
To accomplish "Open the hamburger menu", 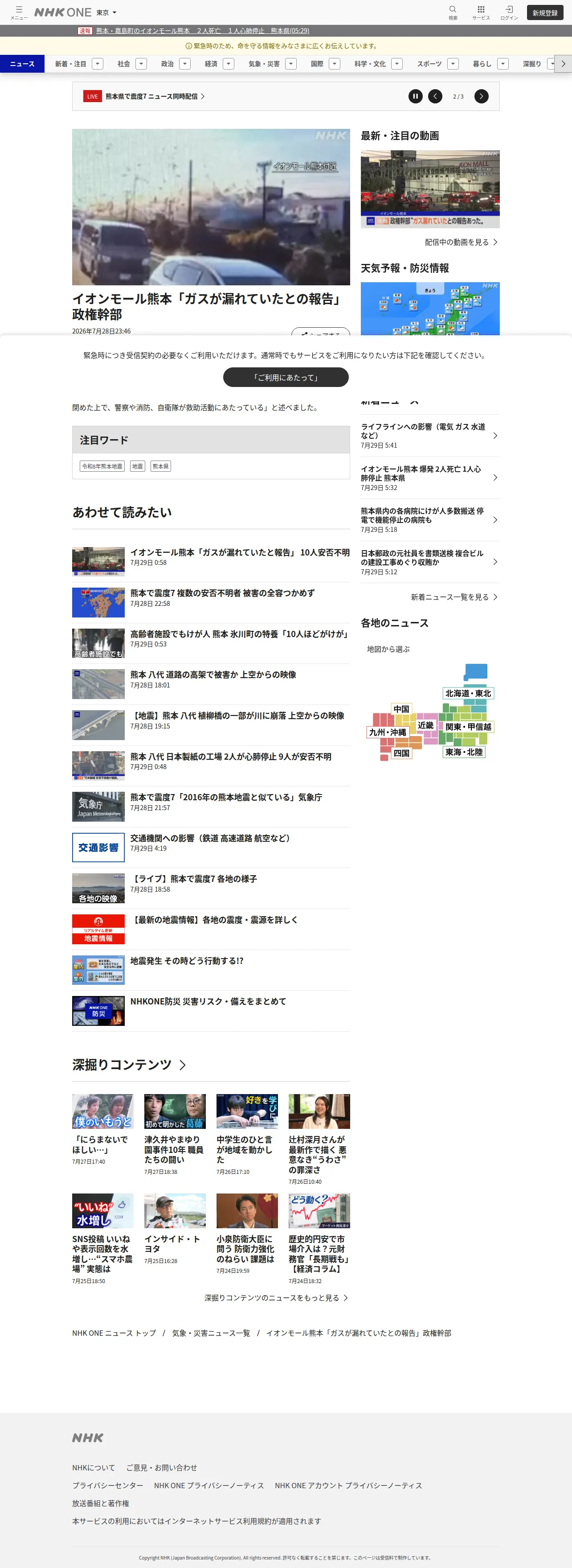I will pos(19,12).
